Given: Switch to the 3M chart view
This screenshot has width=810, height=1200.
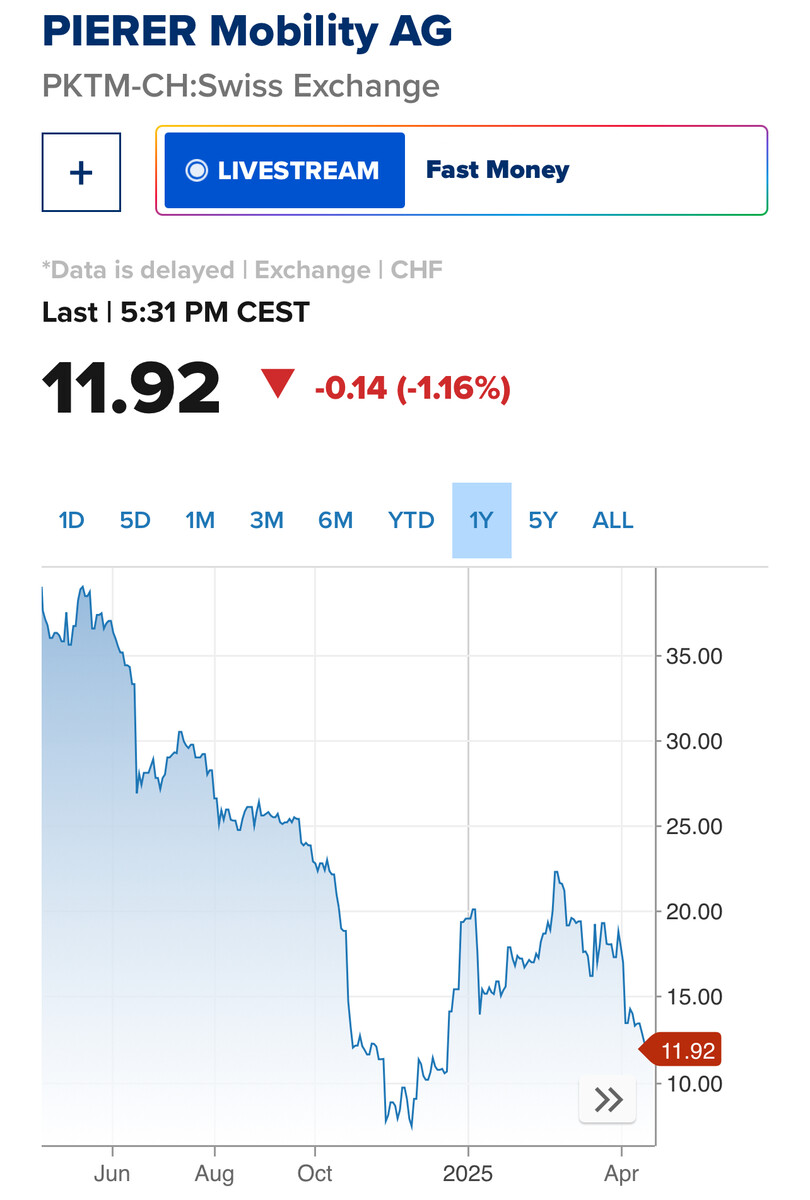Looking at the screenshot, I should point(266,520).
